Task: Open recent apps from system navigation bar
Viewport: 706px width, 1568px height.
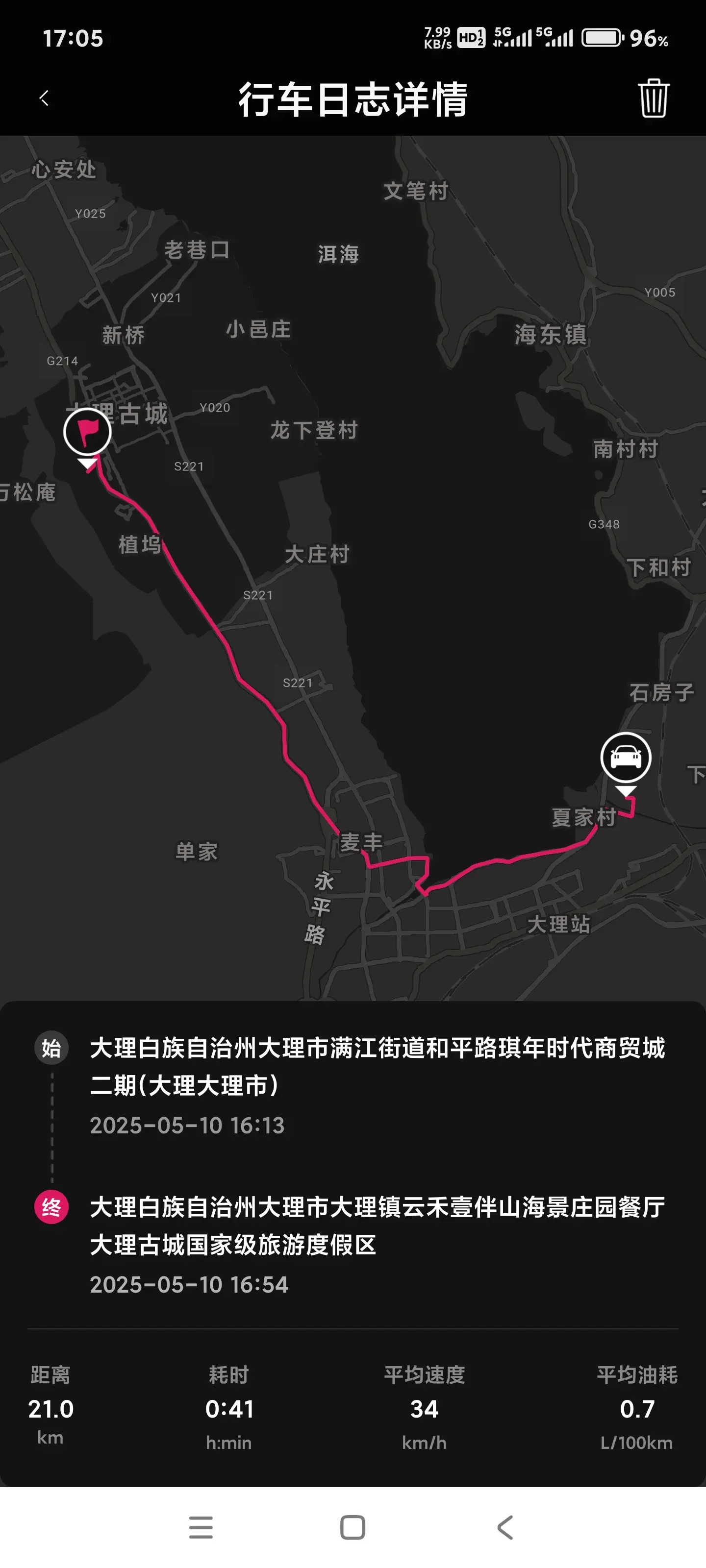Action: [201, 1527]
